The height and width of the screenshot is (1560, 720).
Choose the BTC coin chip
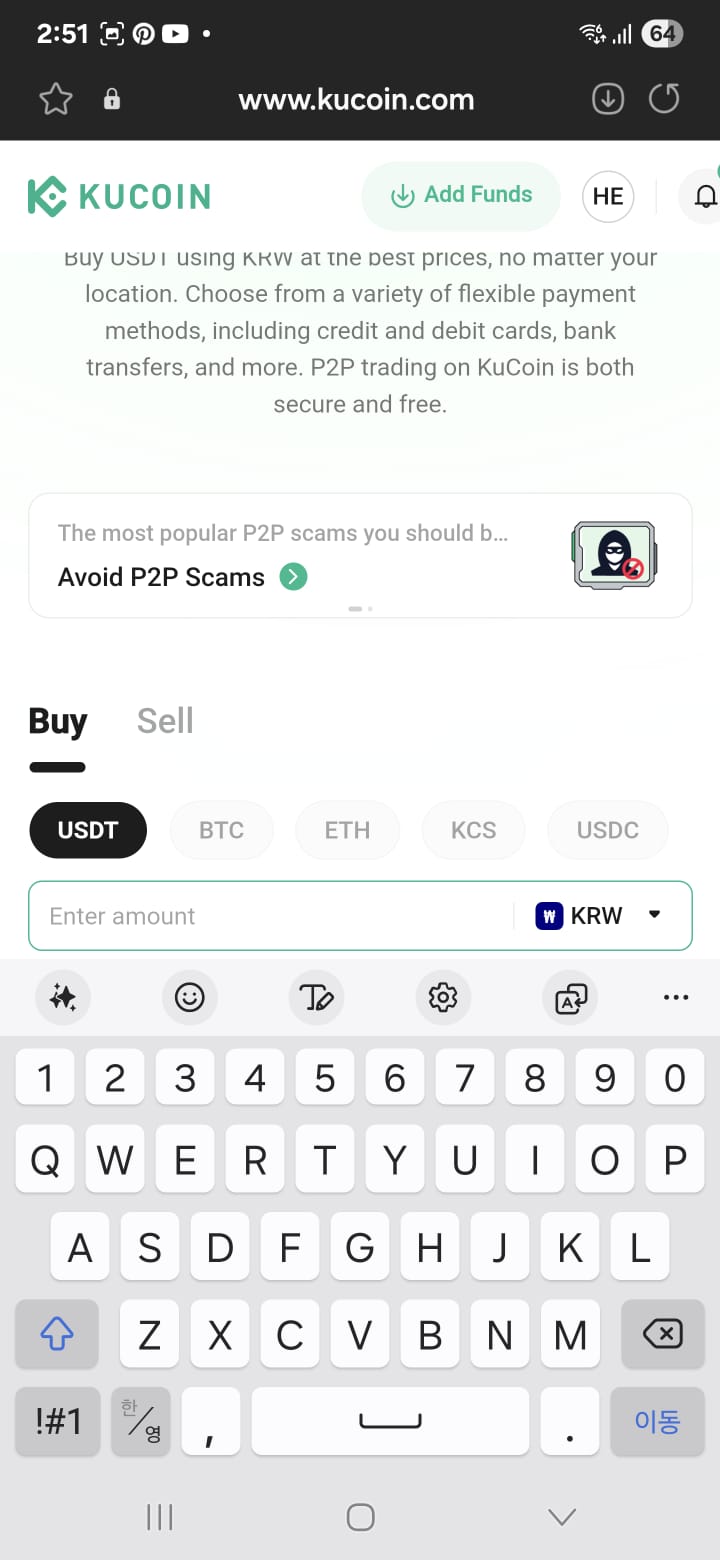[x=221, y=830]
